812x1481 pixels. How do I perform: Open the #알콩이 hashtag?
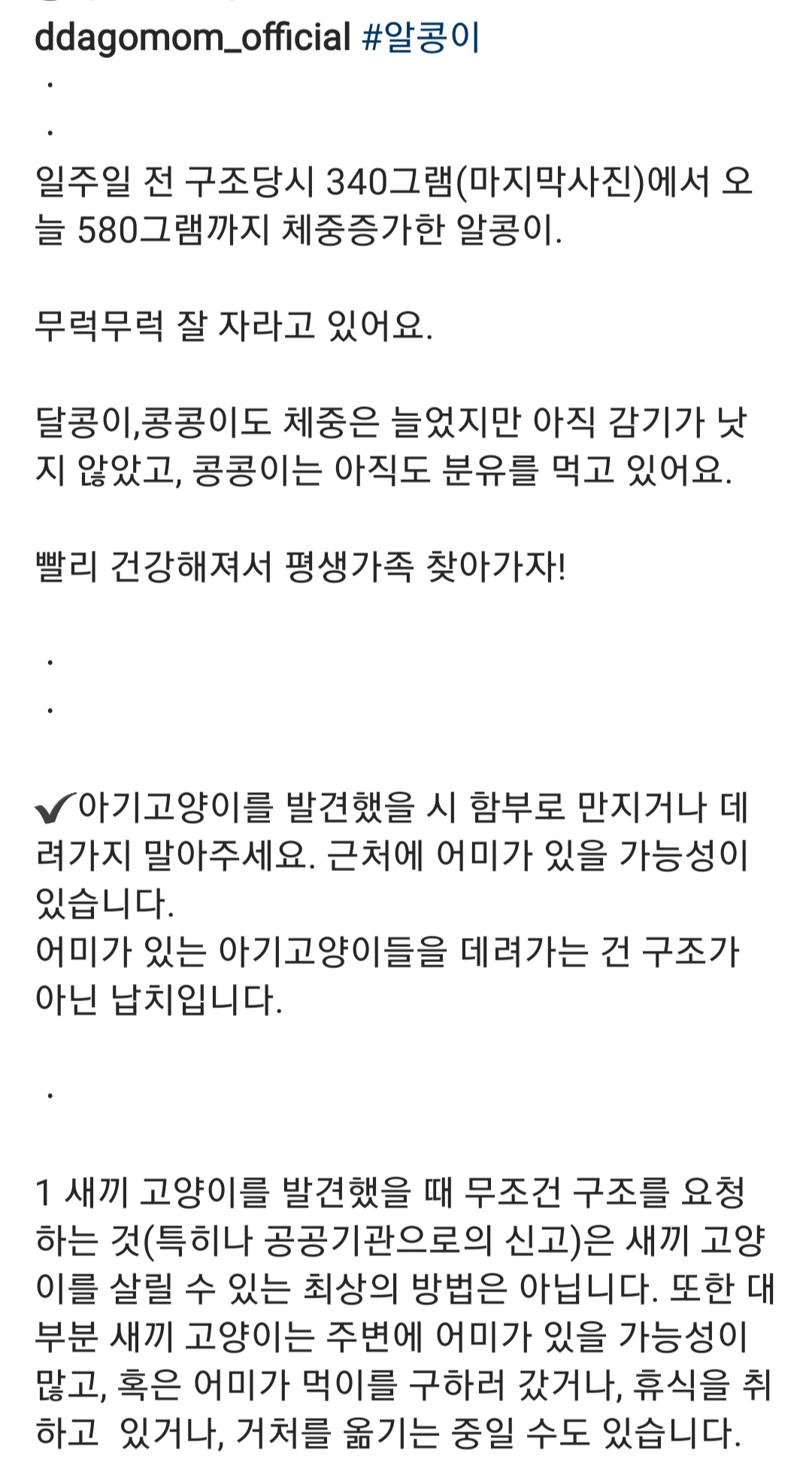(421, 38)
